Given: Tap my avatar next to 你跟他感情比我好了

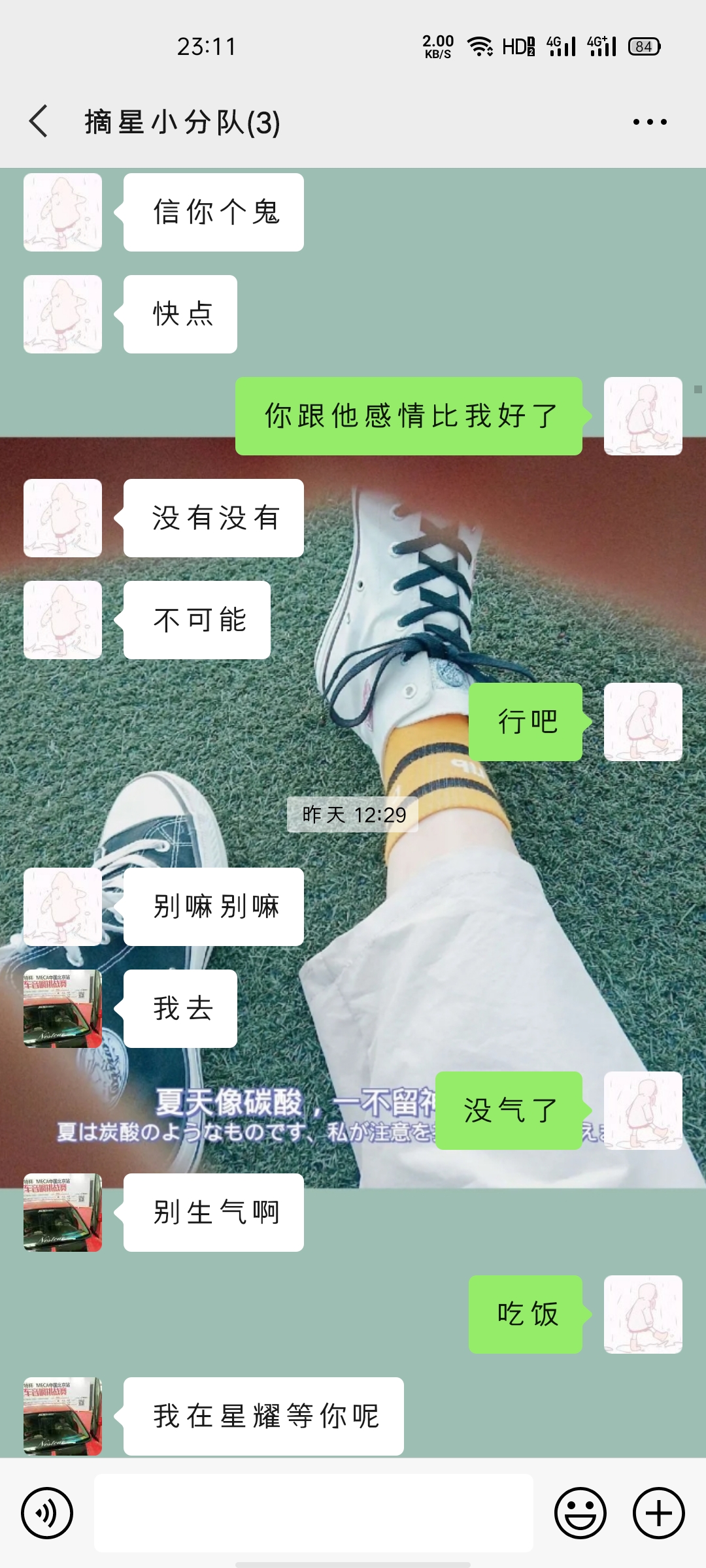Looking at the screenshot, I should click(643, 416).
